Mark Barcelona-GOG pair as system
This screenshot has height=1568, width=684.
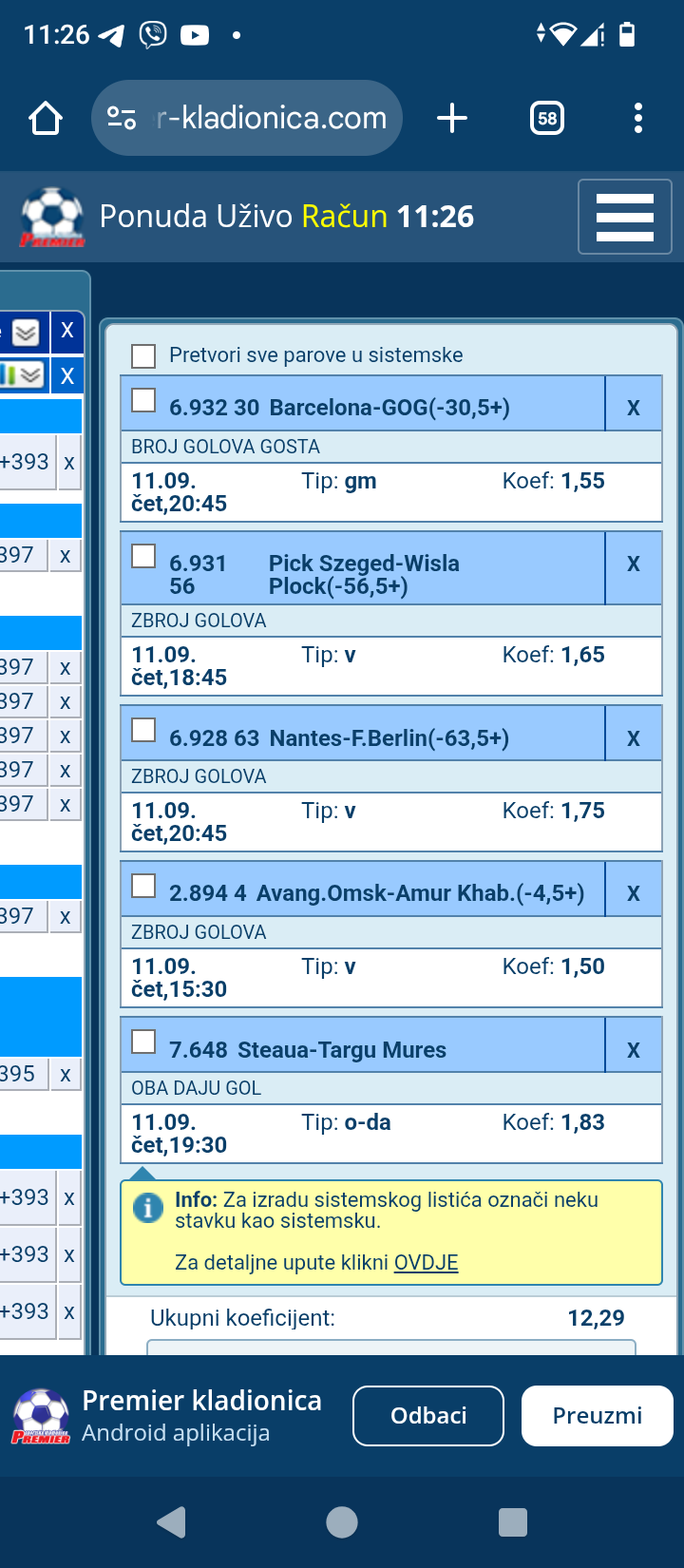coord(143,400)
